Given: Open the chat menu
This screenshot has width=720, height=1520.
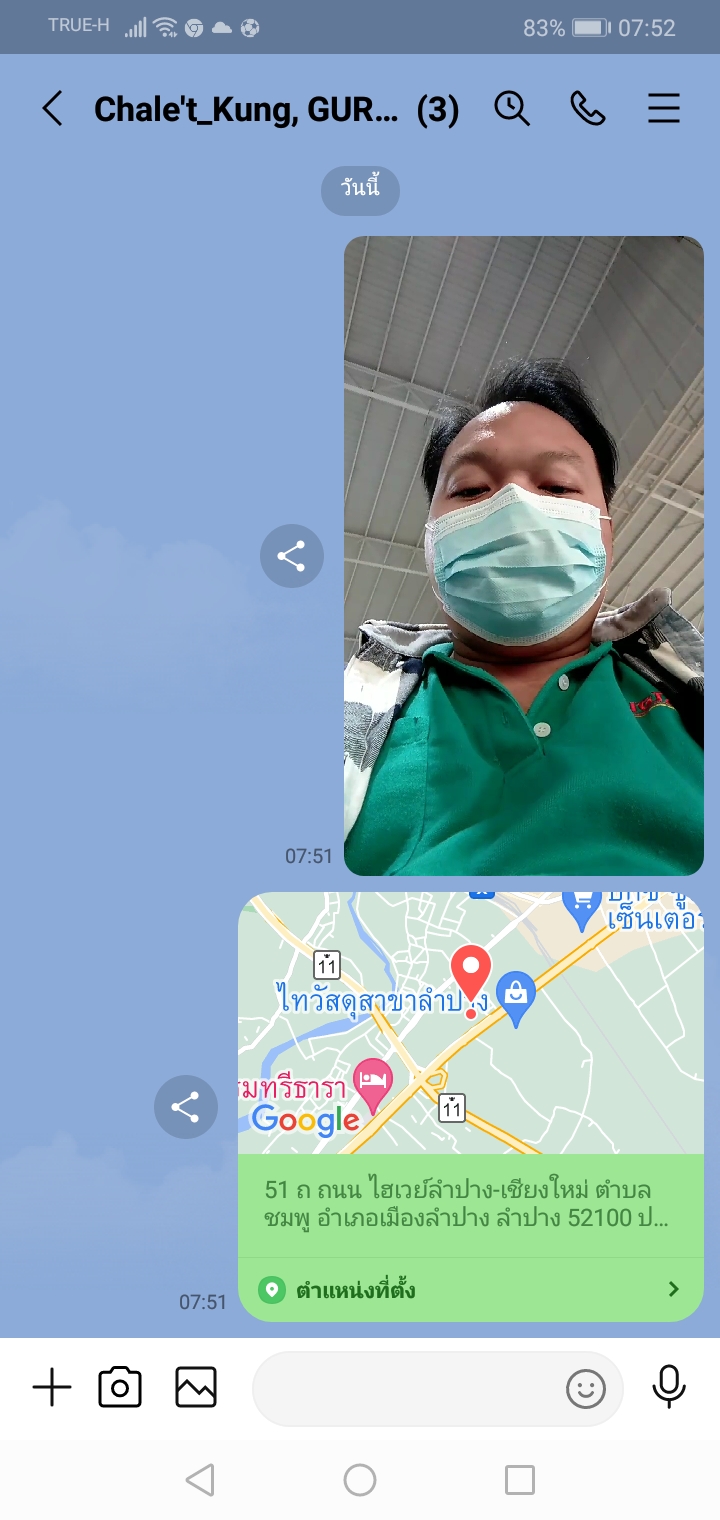Looking at the screenshot, I should tap(664, 109).
